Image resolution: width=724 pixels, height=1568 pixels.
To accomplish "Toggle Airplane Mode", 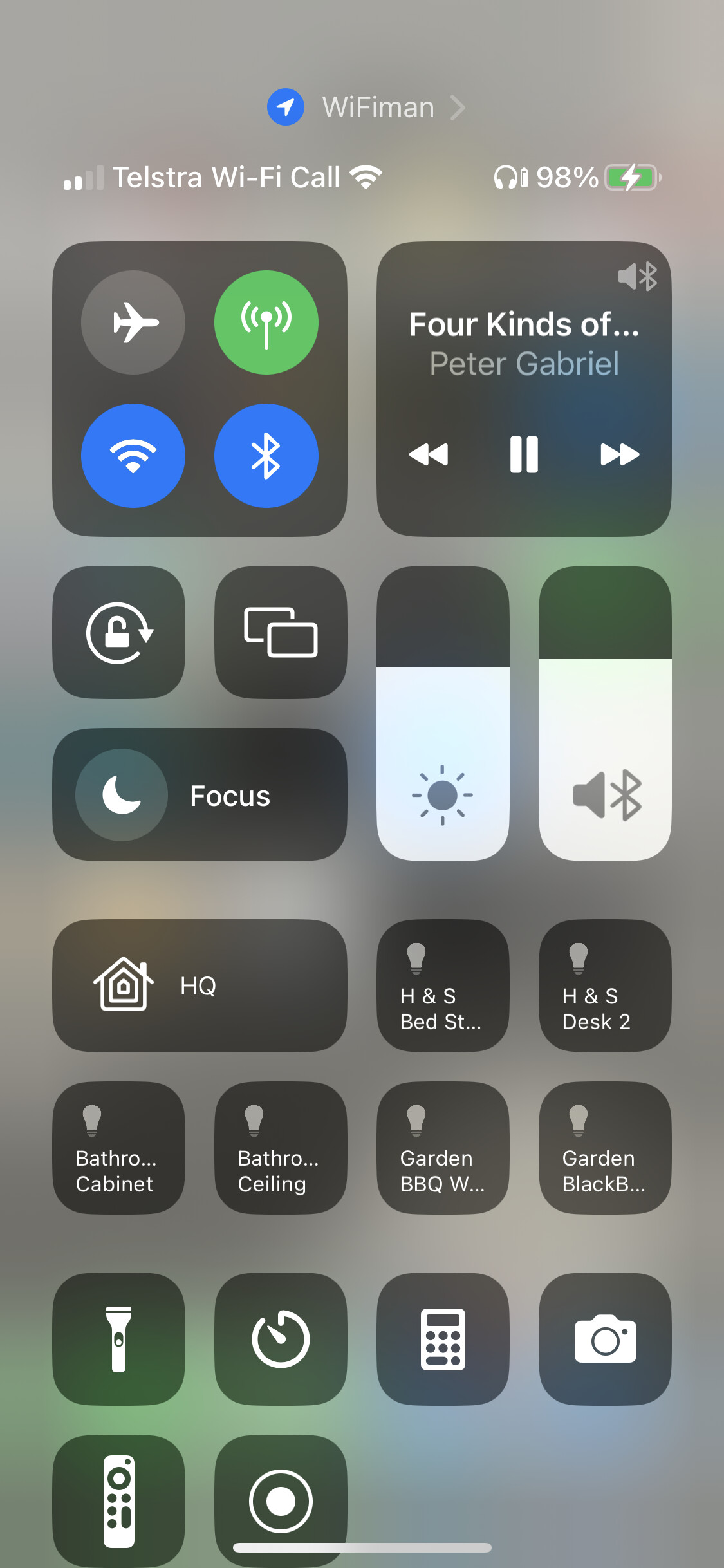I will tap(133, 322).
